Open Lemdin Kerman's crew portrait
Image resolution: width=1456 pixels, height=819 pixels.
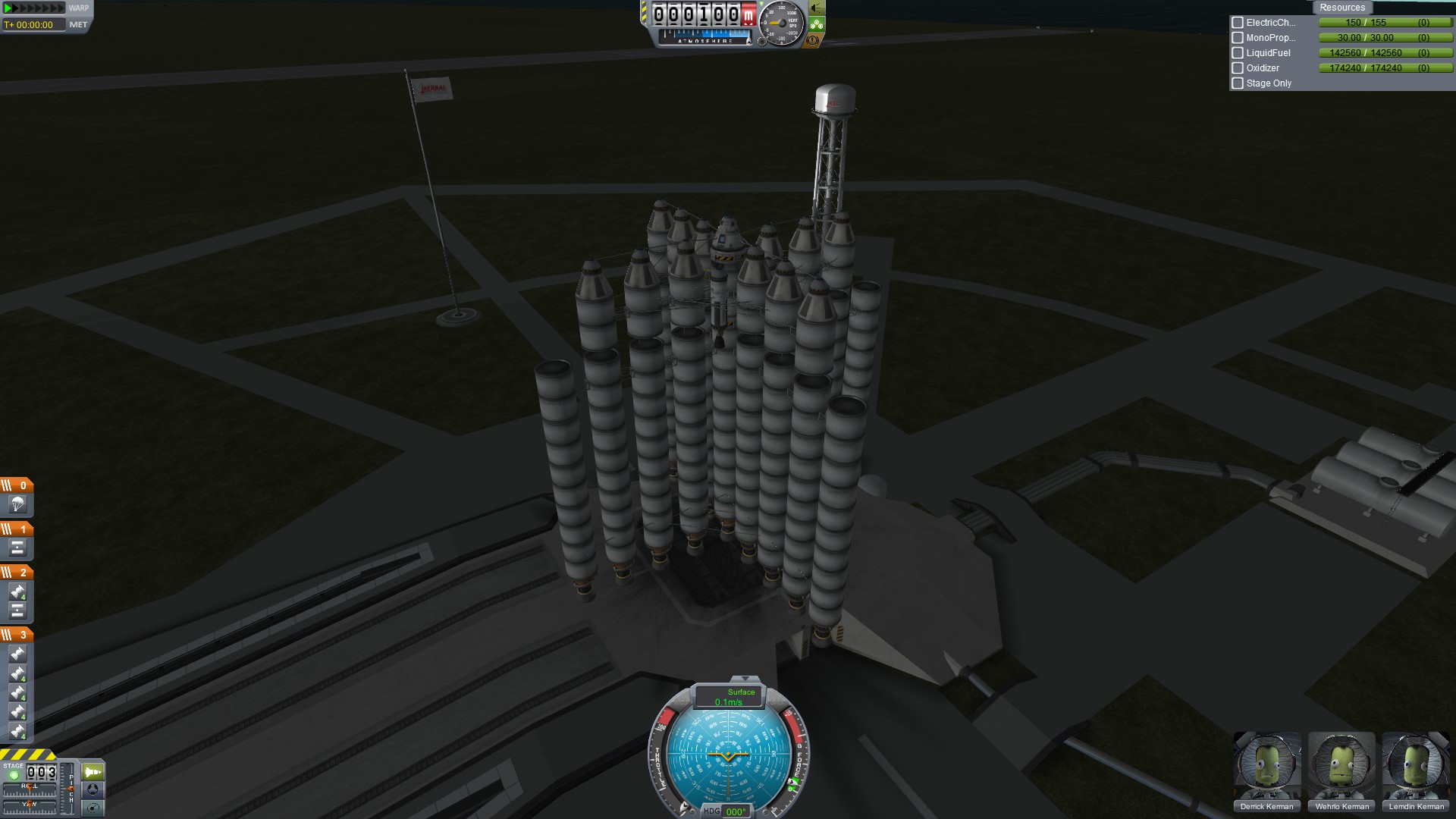(1415, 766)
